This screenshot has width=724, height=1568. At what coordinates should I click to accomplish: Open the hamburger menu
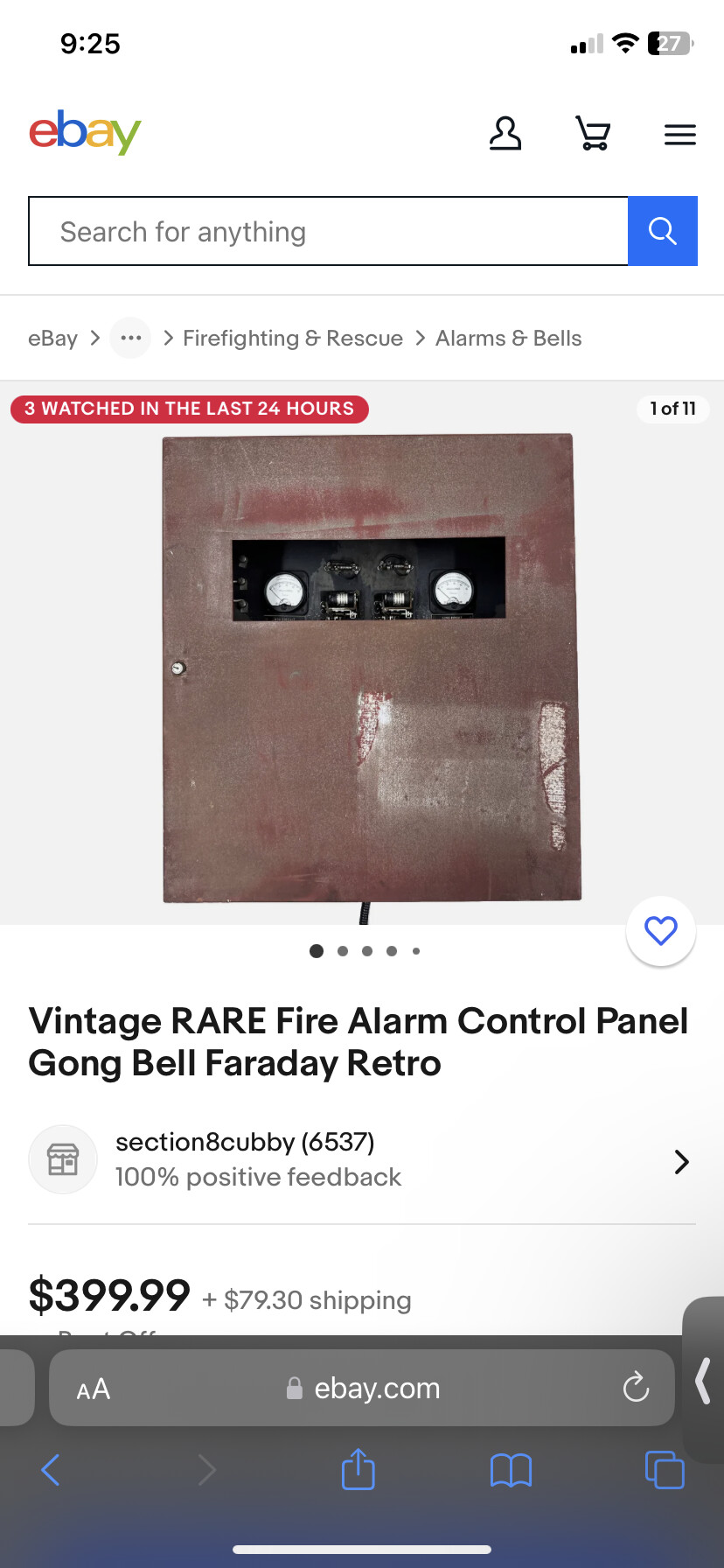point(679,135)
